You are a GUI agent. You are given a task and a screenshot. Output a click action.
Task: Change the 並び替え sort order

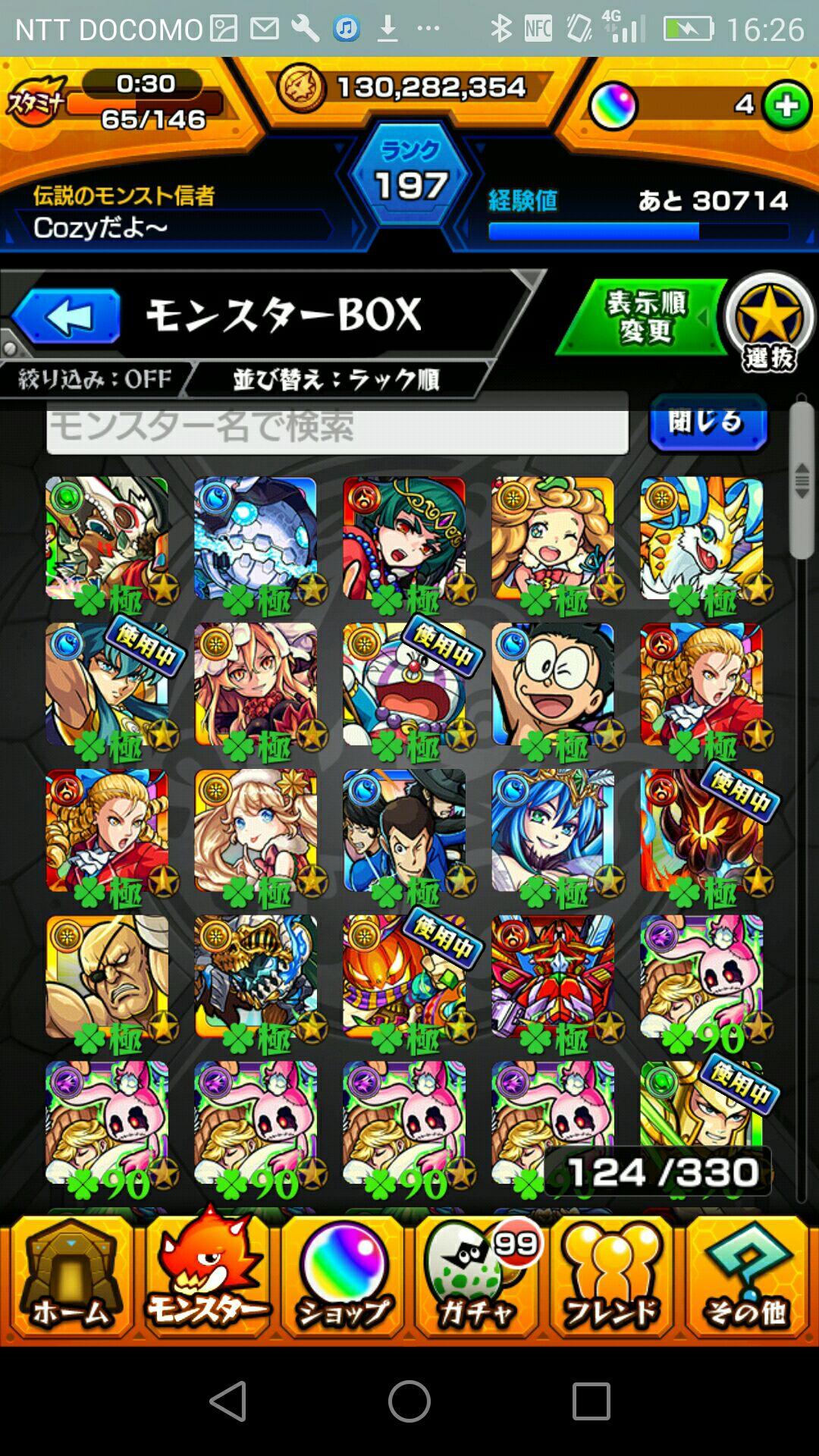pyautogui.click(x=336, y=378)
